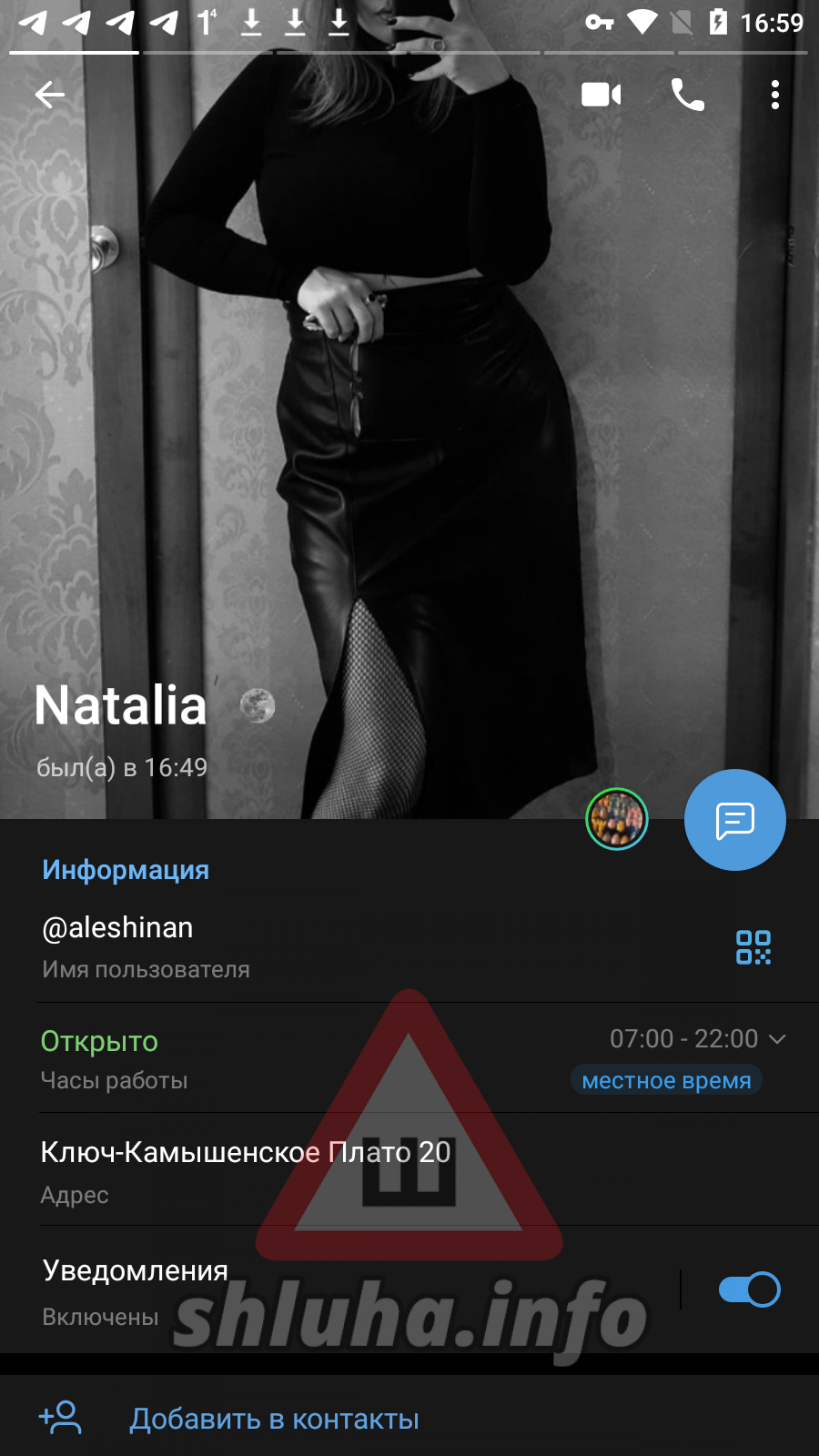Open the three-dot overflow menu
Screen dimensions: 819x1456
pos(774,95)
